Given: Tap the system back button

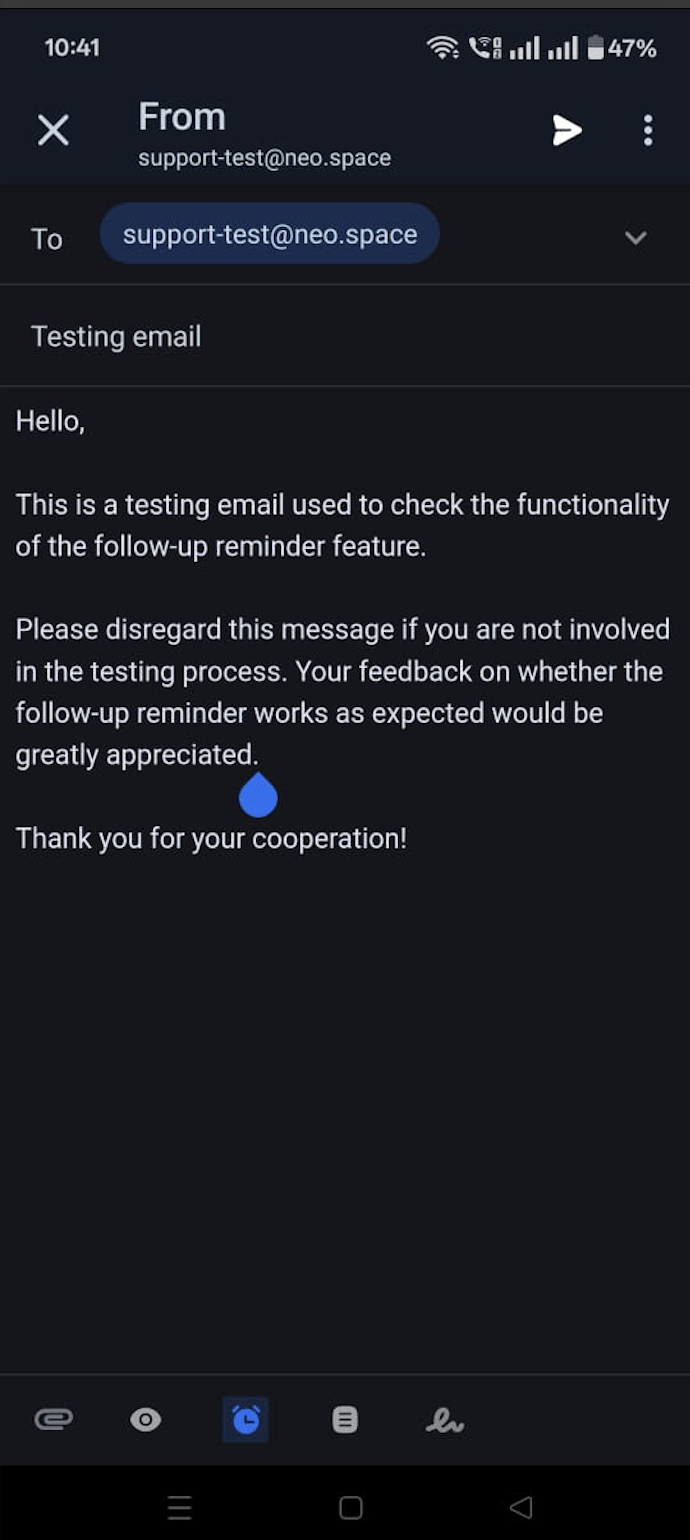Looking at the screenshot, I should pos(521,1507).
